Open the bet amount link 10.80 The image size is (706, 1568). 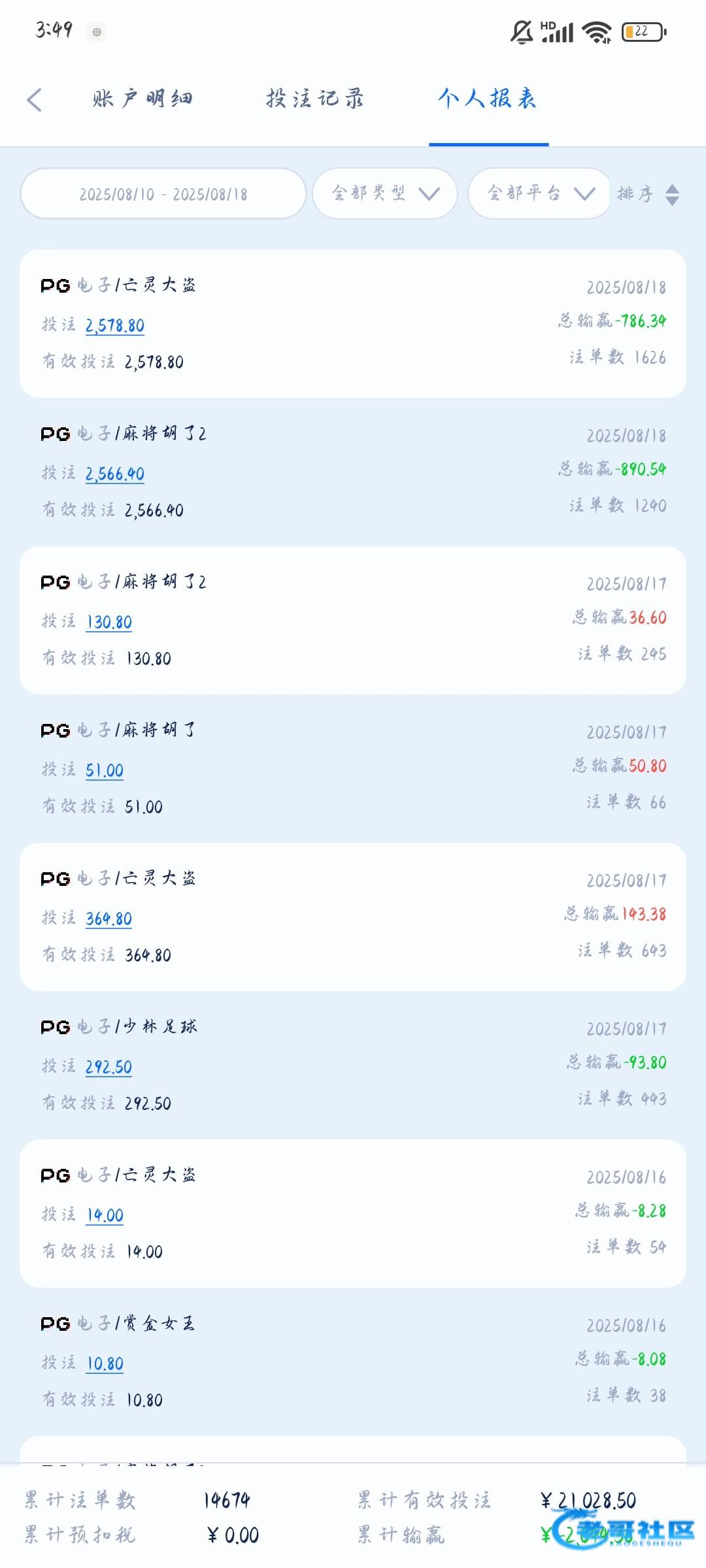click(x=105, y=1364)
